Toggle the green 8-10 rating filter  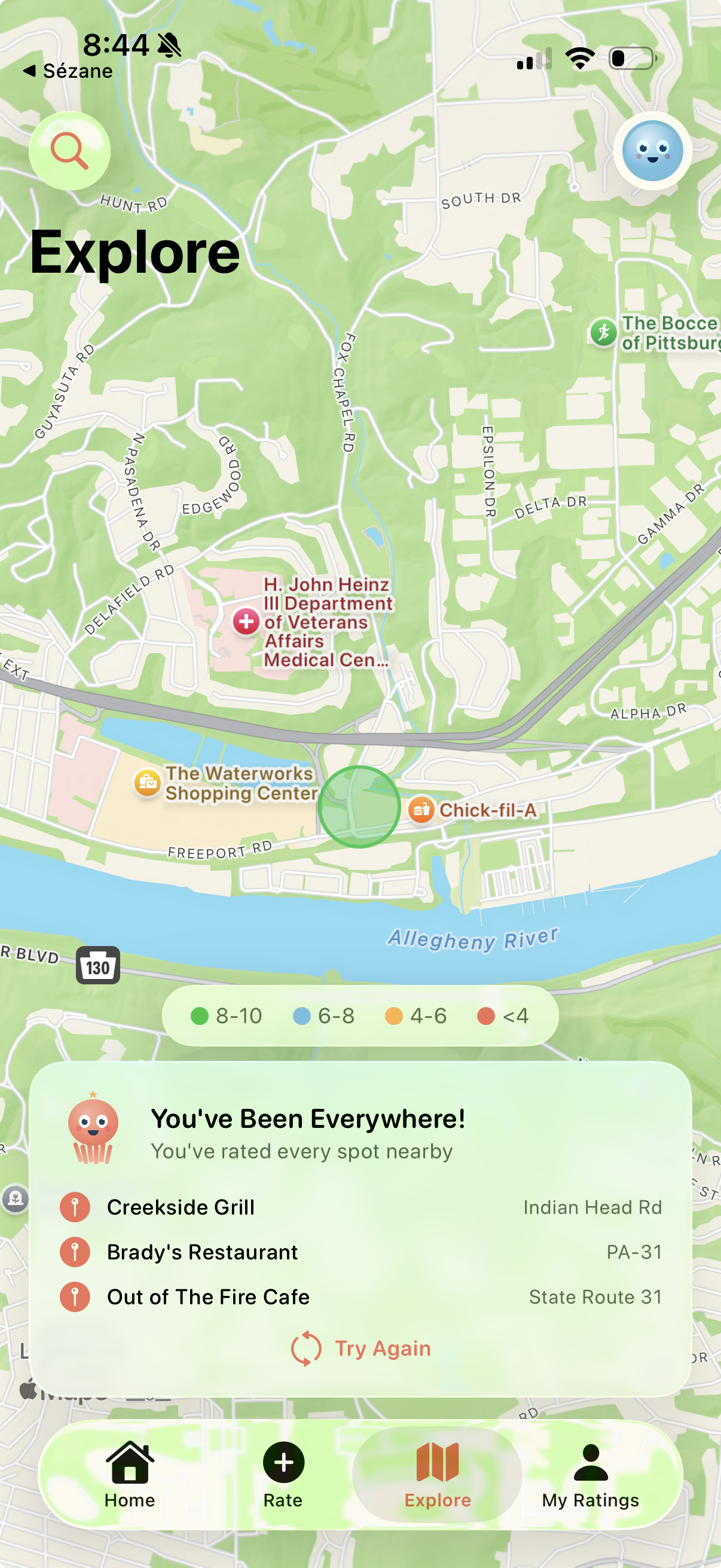click(200, 1015)
